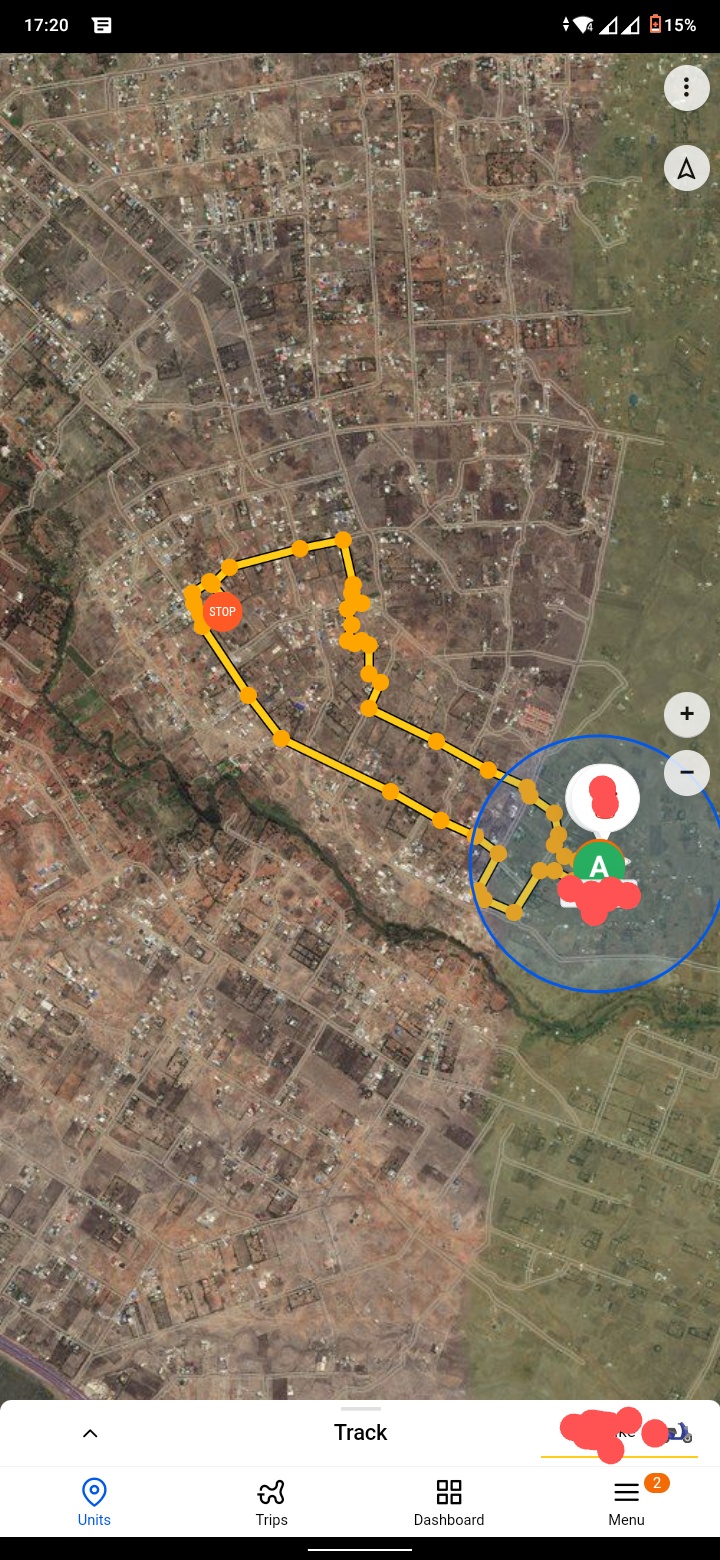Expand the Track panel with the chevron
720x1560 pixels.
(90, 1433)
